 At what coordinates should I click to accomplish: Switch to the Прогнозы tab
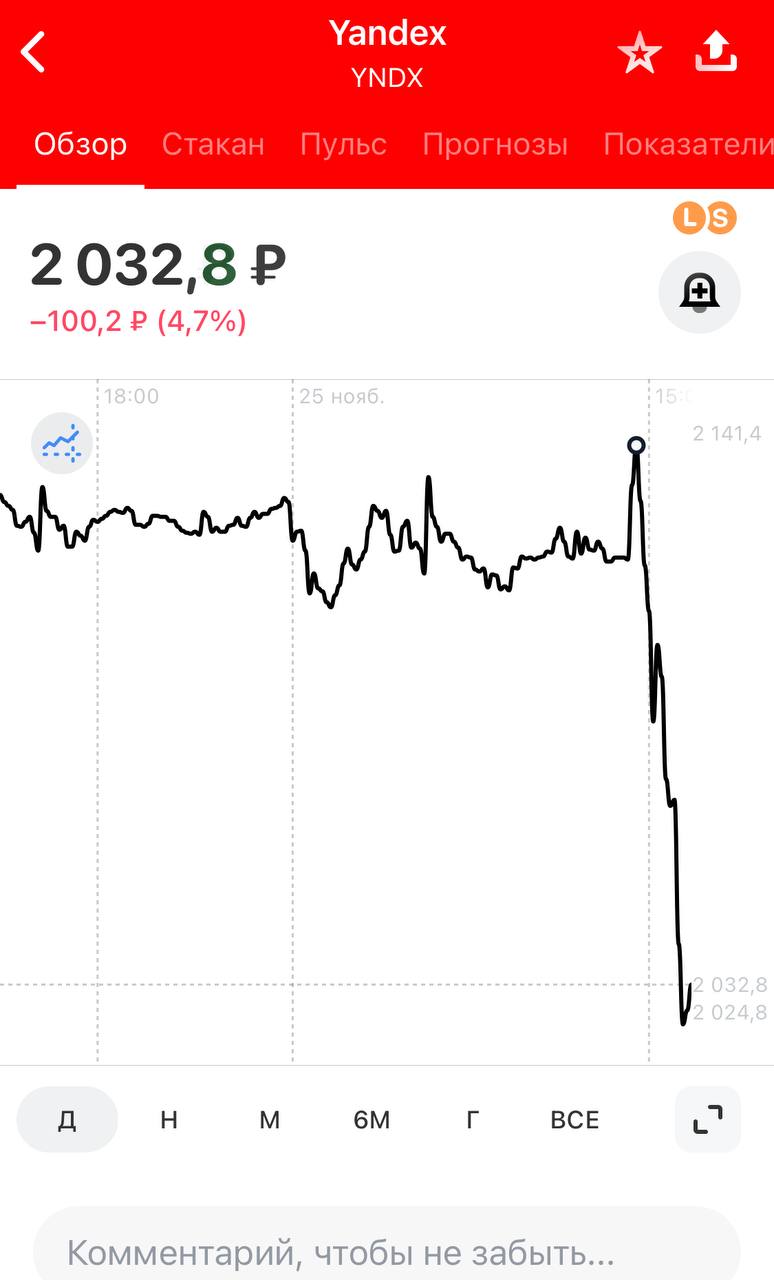pyautogui.click(x=495, y=144)
